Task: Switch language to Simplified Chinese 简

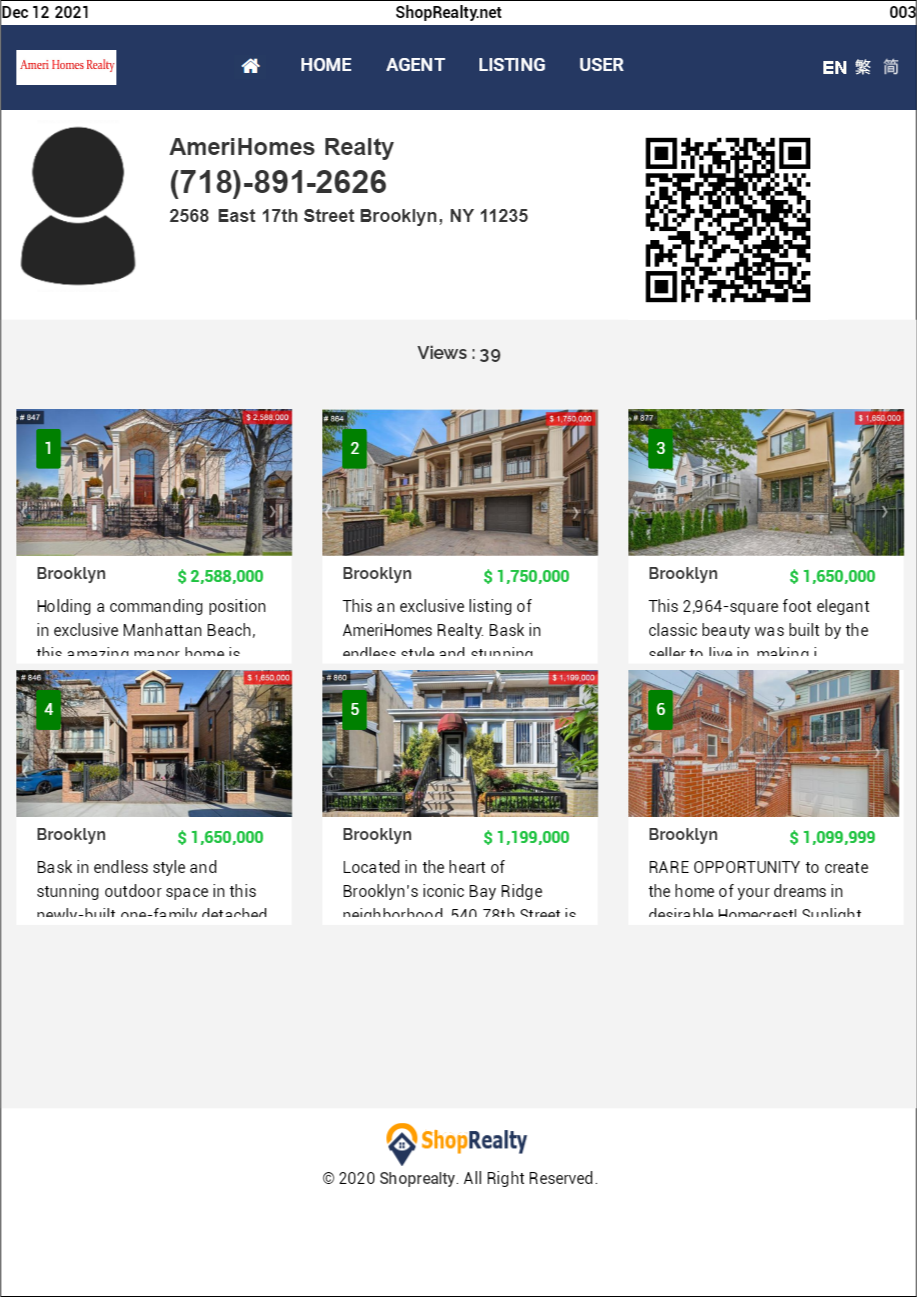Action: (x=891, y=67)
